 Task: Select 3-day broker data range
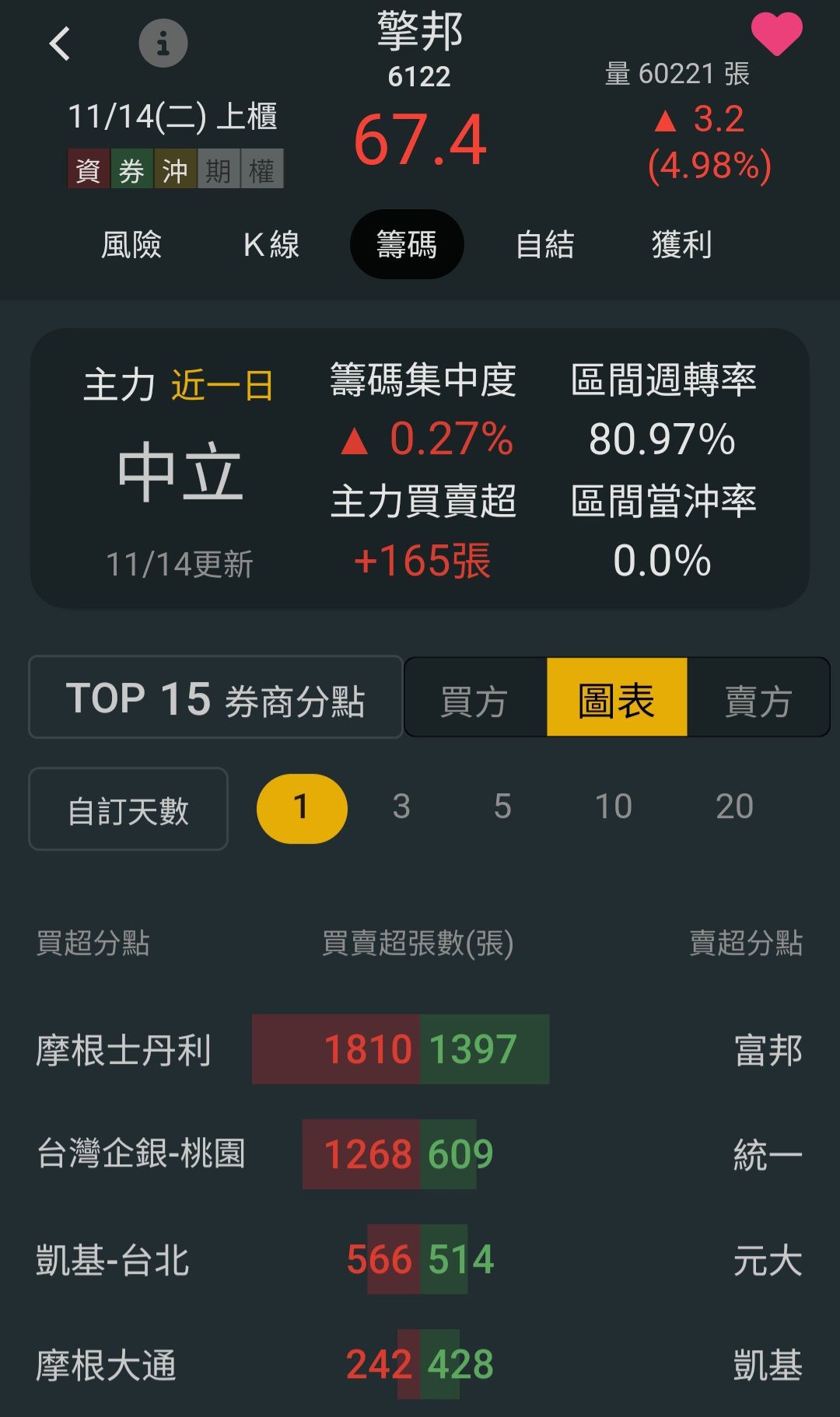401,808
